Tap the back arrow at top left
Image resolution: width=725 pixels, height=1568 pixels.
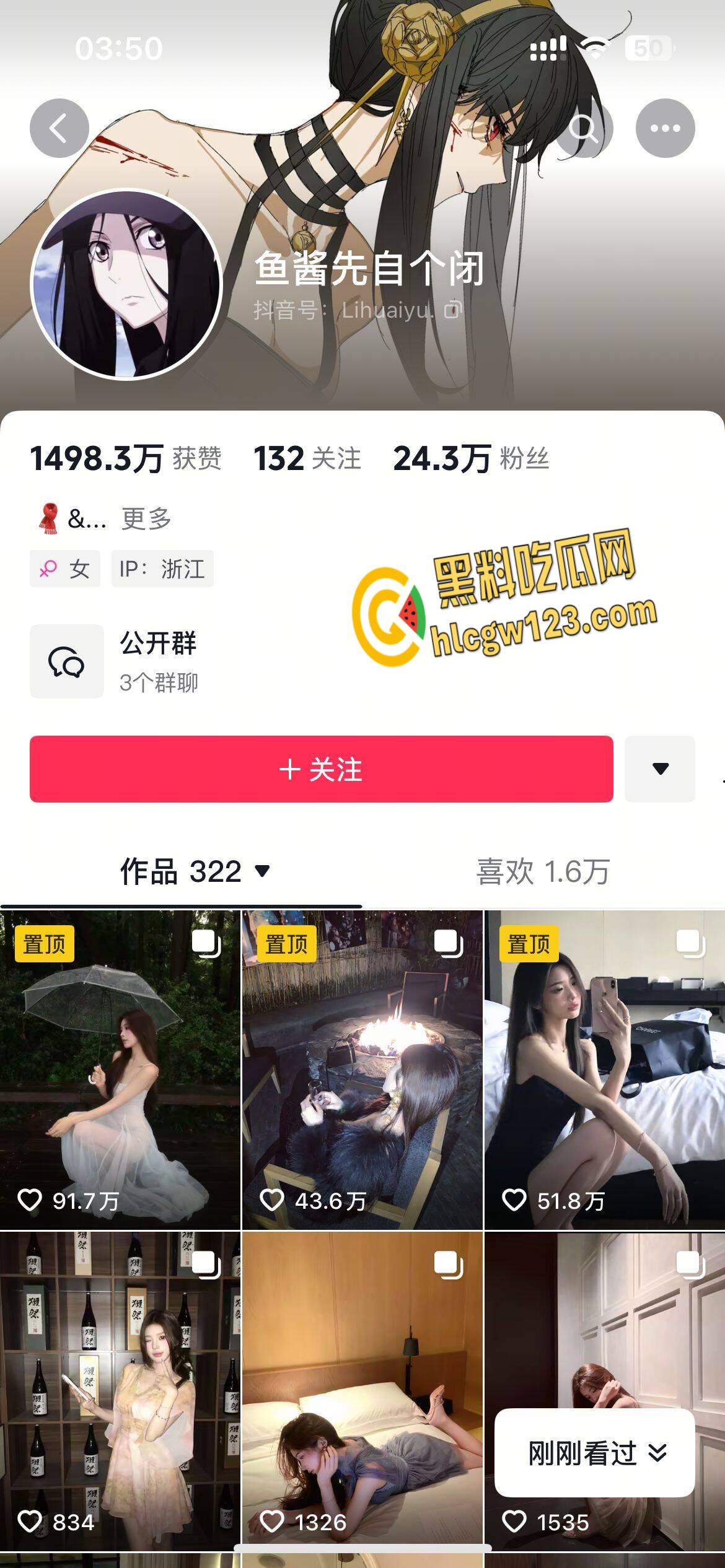59,127
